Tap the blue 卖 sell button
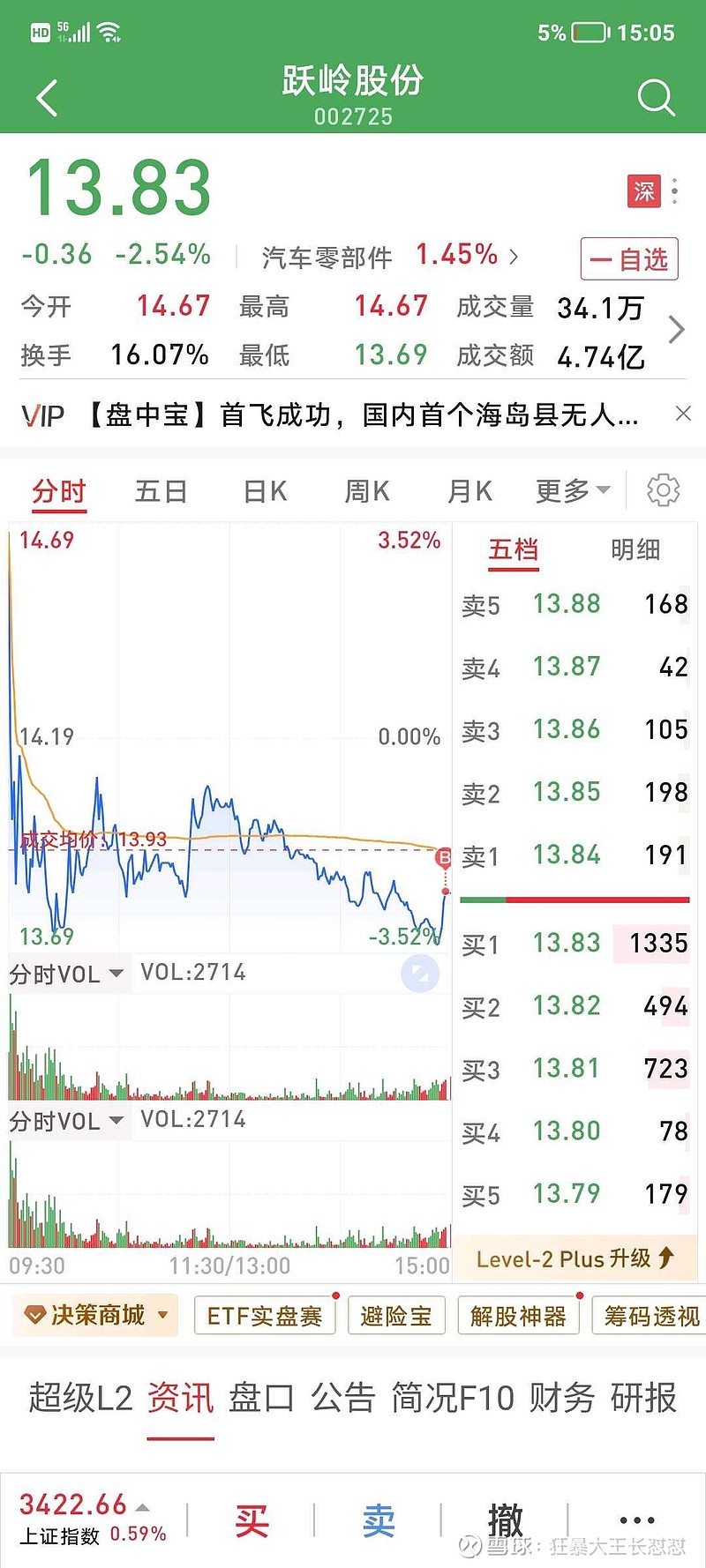 [x=379, y=1521]
